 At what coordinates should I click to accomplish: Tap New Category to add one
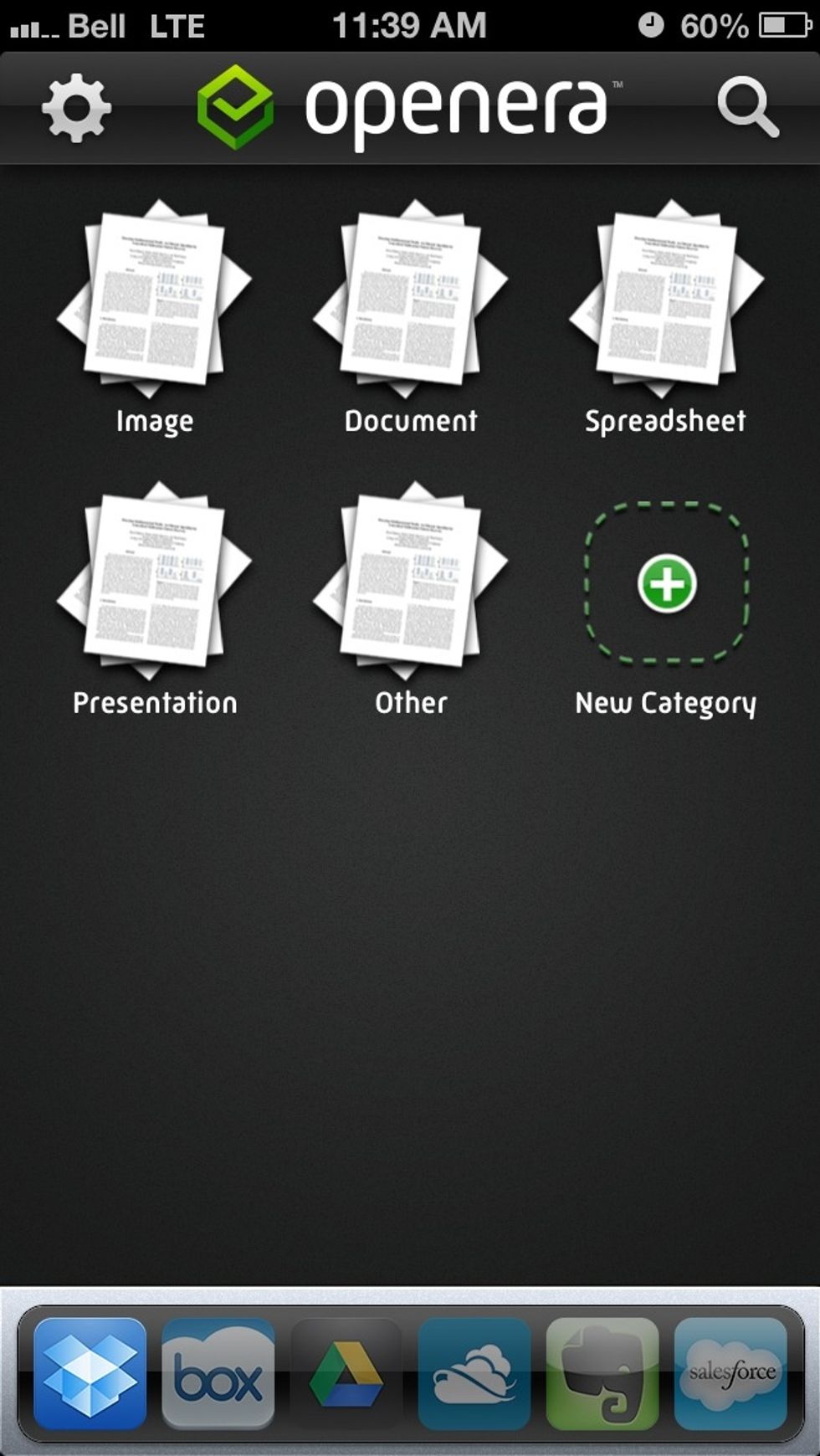click(665, 586)
